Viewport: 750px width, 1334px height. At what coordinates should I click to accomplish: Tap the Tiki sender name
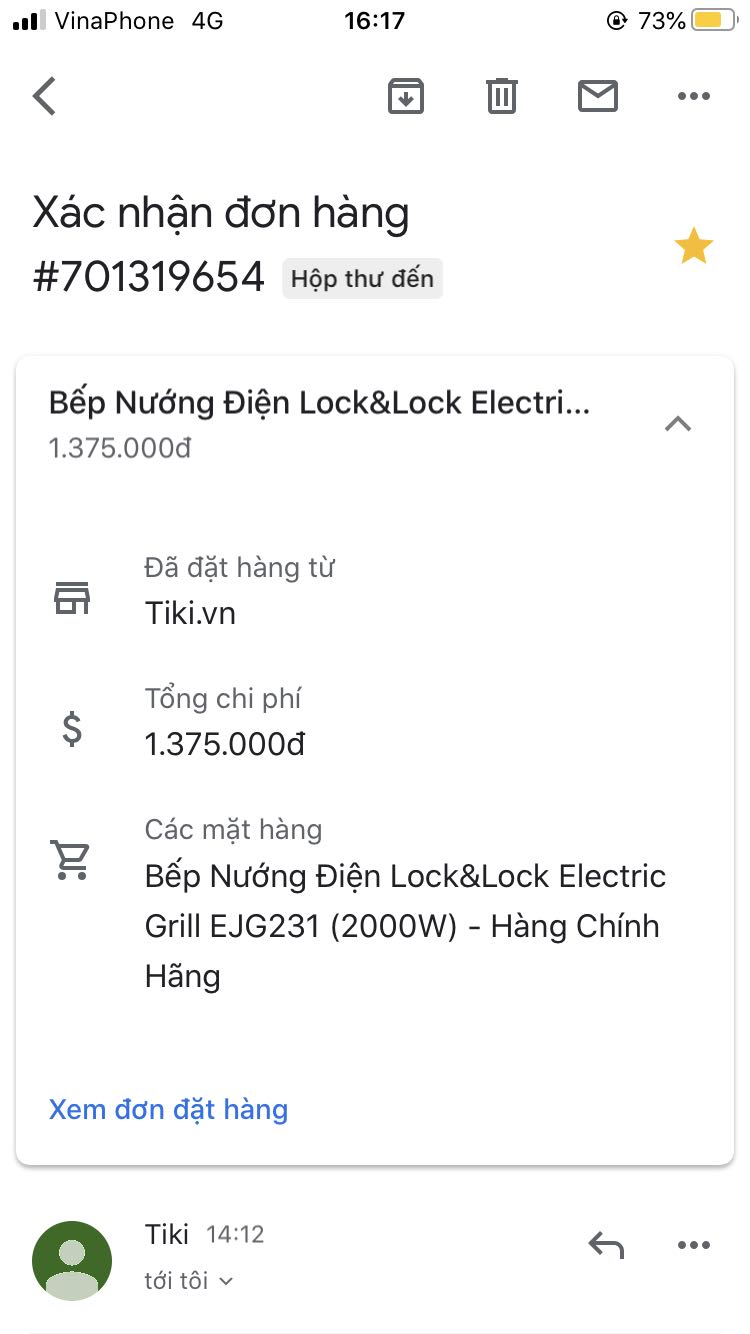point(166,1234)
